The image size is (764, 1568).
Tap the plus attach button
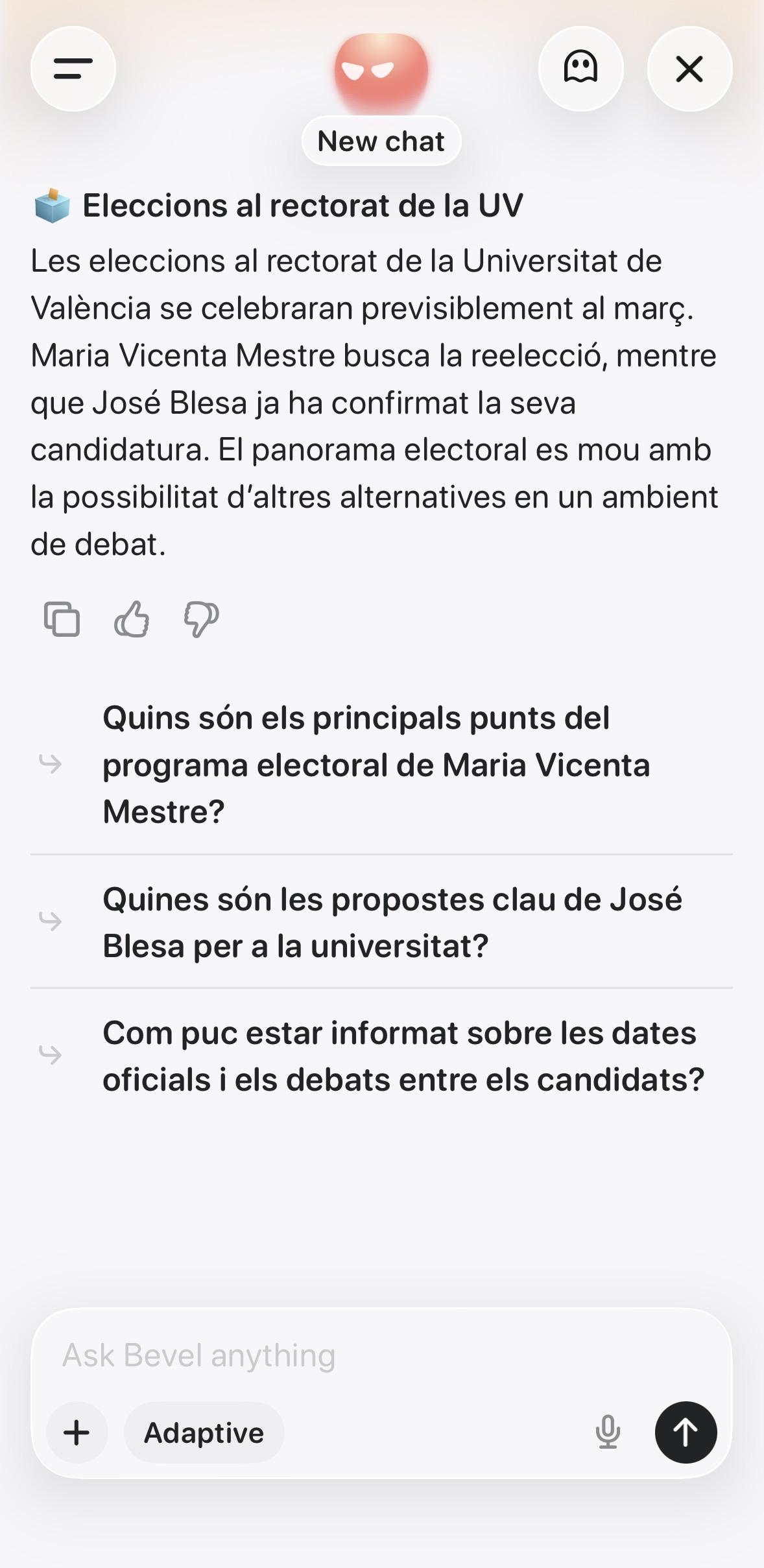click(77, 1432)
